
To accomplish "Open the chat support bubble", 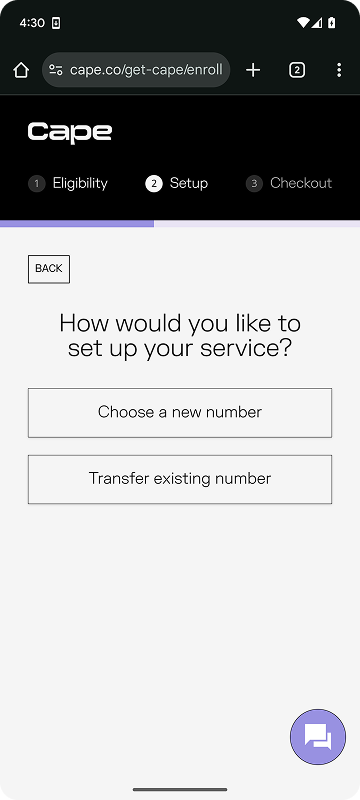I will pyautogui.click(x=318, y=737).
